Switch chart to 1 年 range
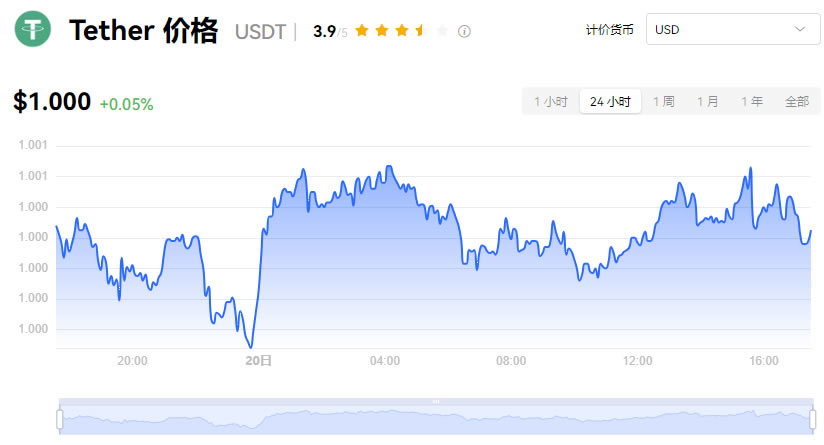 pos(752,101)
